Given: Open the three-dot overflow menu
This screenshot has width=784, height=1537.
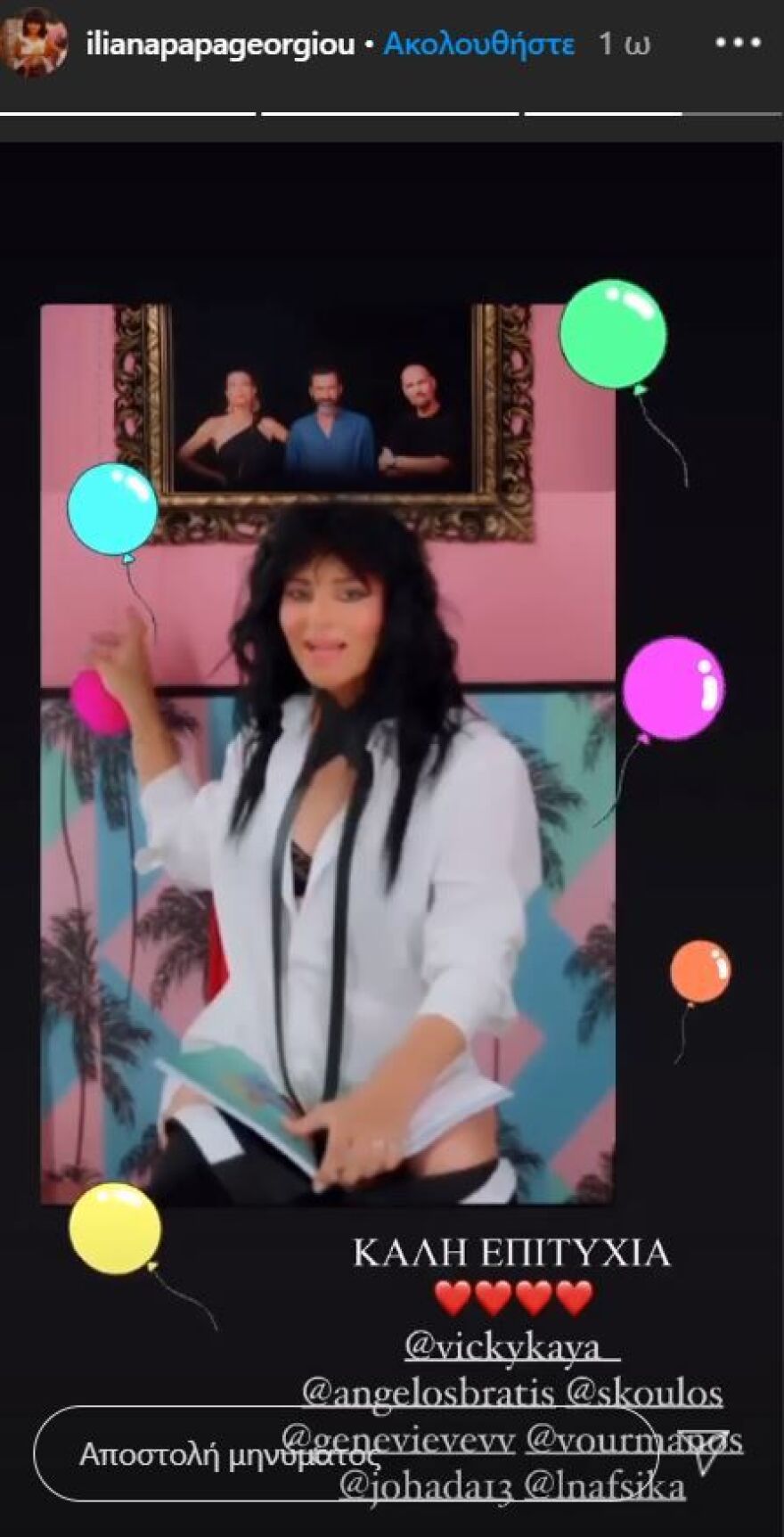Looking at the screenshot, I should coord(737,45).
